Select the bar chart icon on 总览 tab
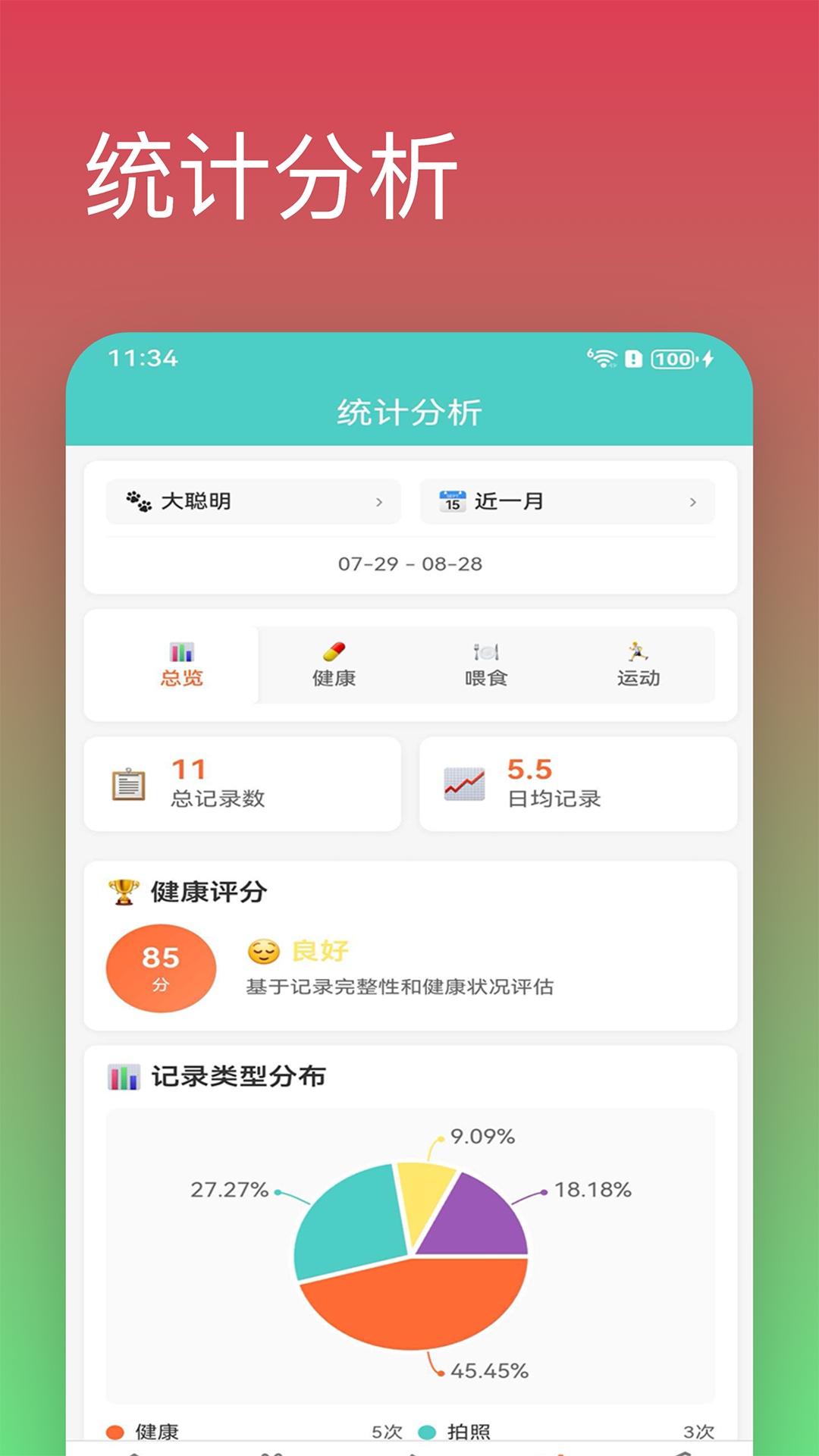 click(x=182, y=650)
